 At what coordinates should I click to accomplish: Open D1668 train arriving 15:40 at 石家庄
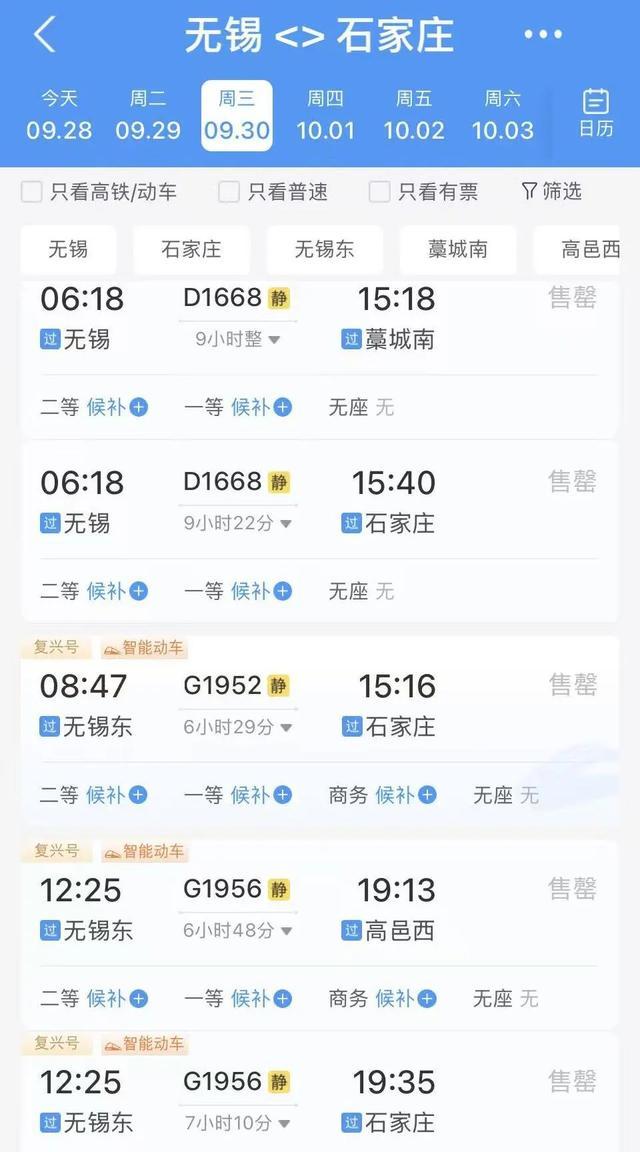point(320,531)
